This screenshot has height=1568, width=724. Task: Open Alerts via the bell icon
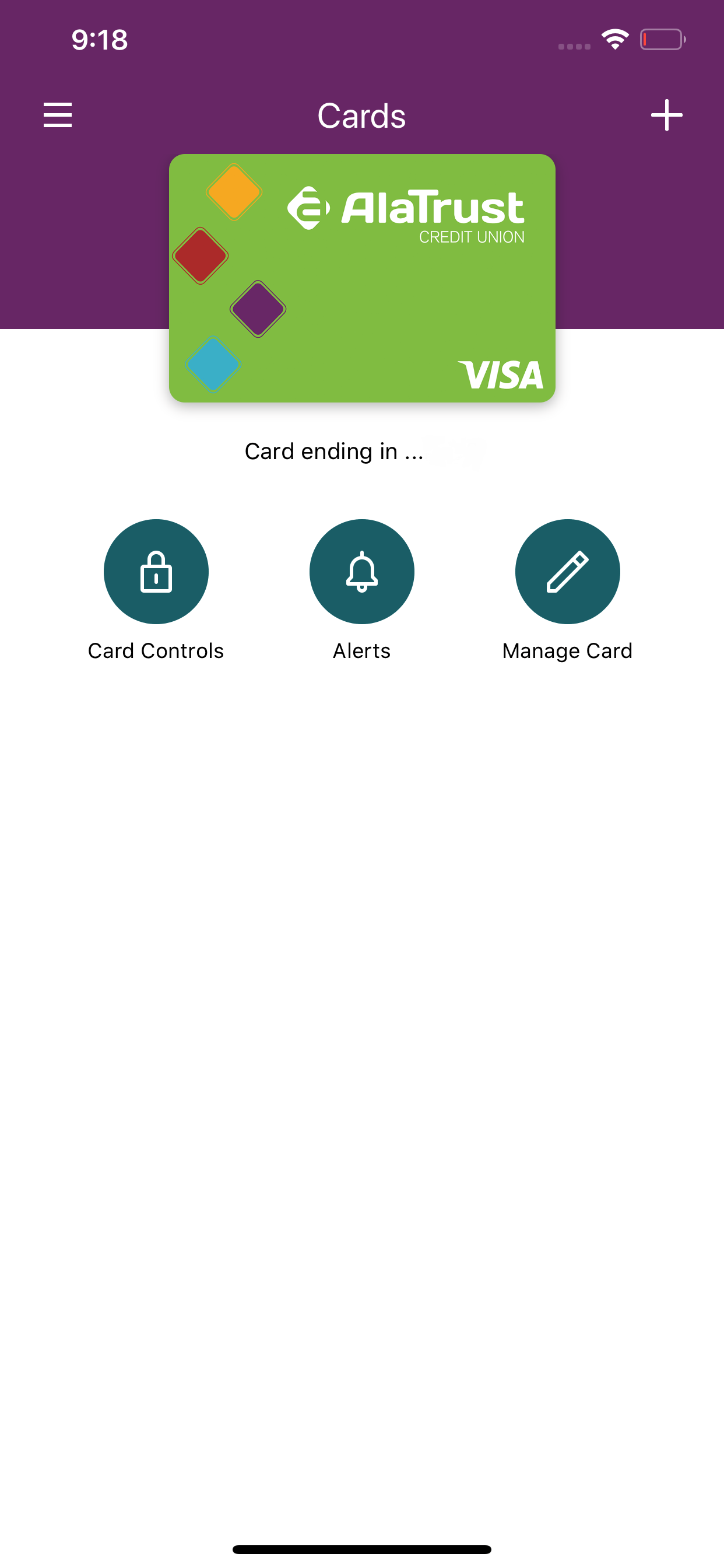tap(361, 572)
